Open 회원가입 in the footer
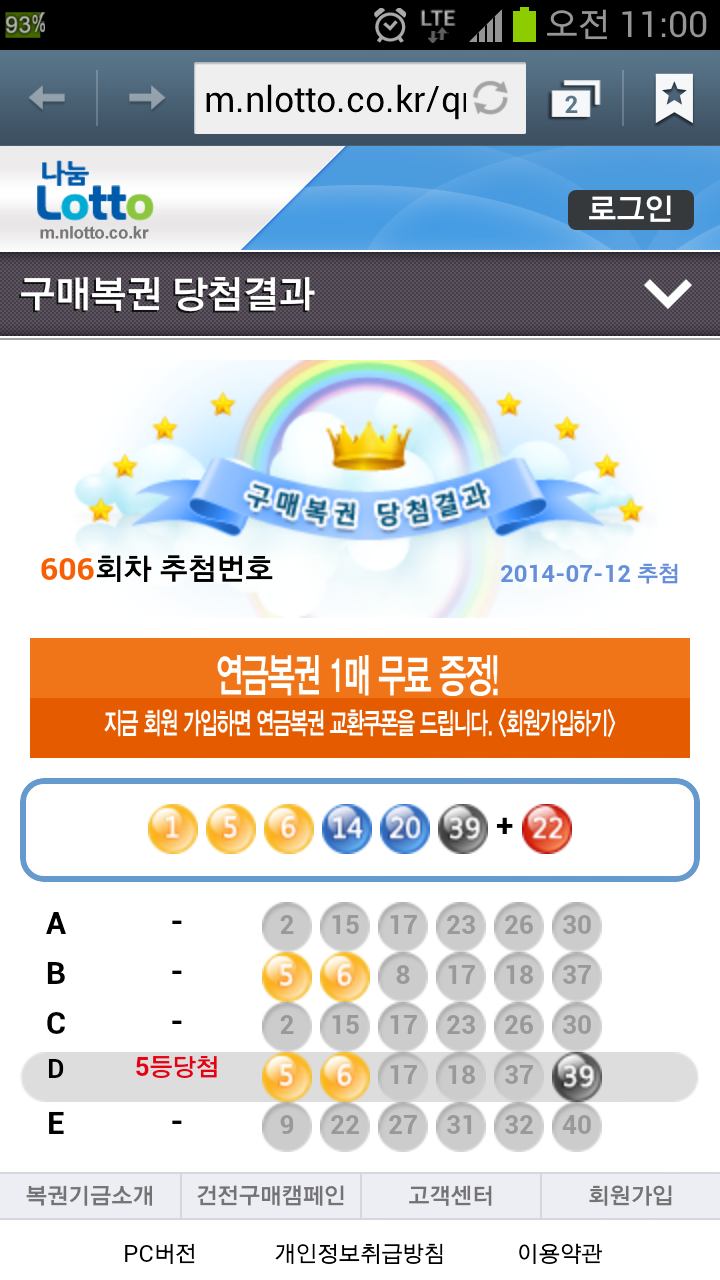720x1280 pixels. [630, 1195]
